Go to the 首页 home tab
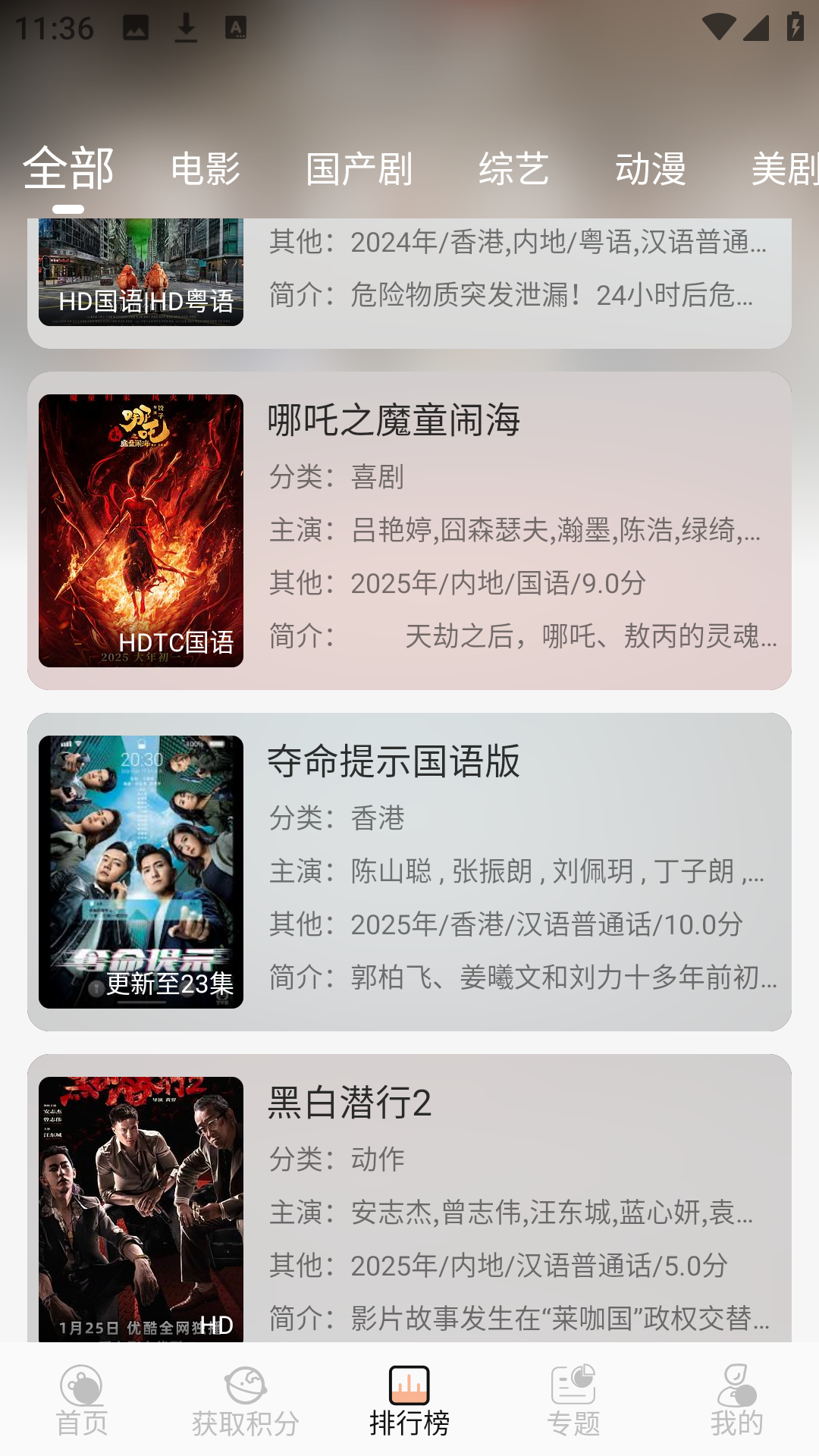Viewport: 819px width, 1456px height. [82, 1401]
